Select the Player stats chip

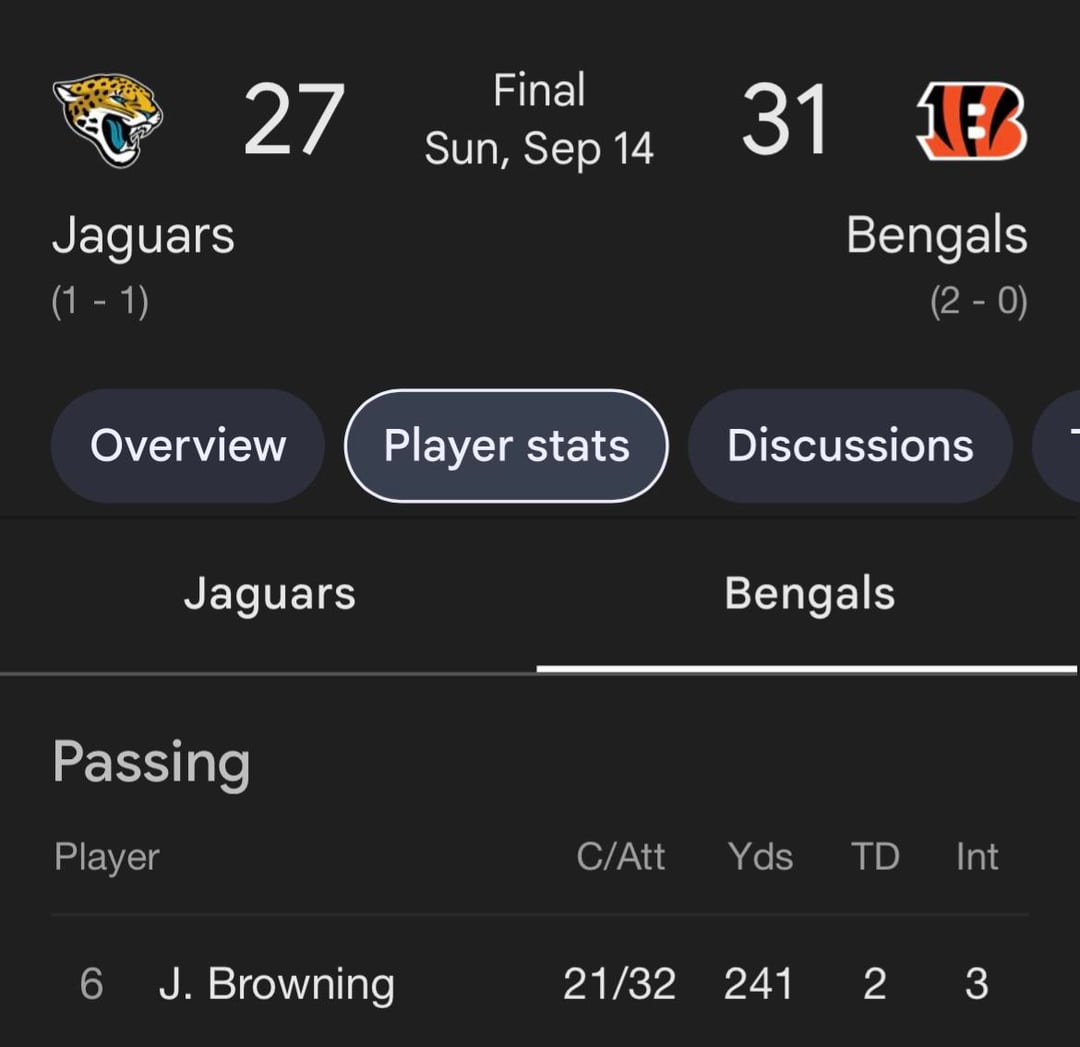(506, 446)
